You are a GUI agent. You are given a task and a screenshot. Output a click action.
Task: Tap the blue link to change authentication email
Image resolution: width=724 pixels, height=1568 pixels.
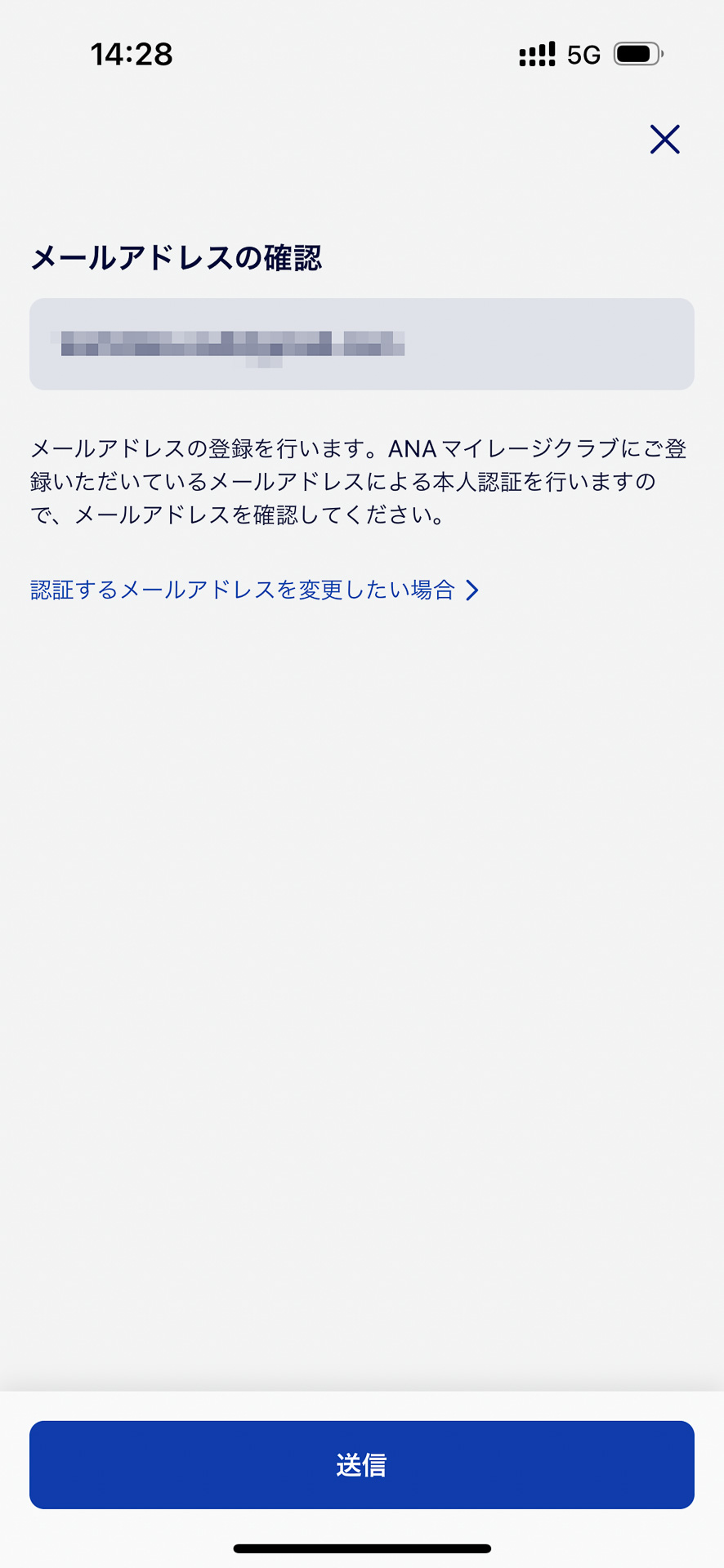243,590
